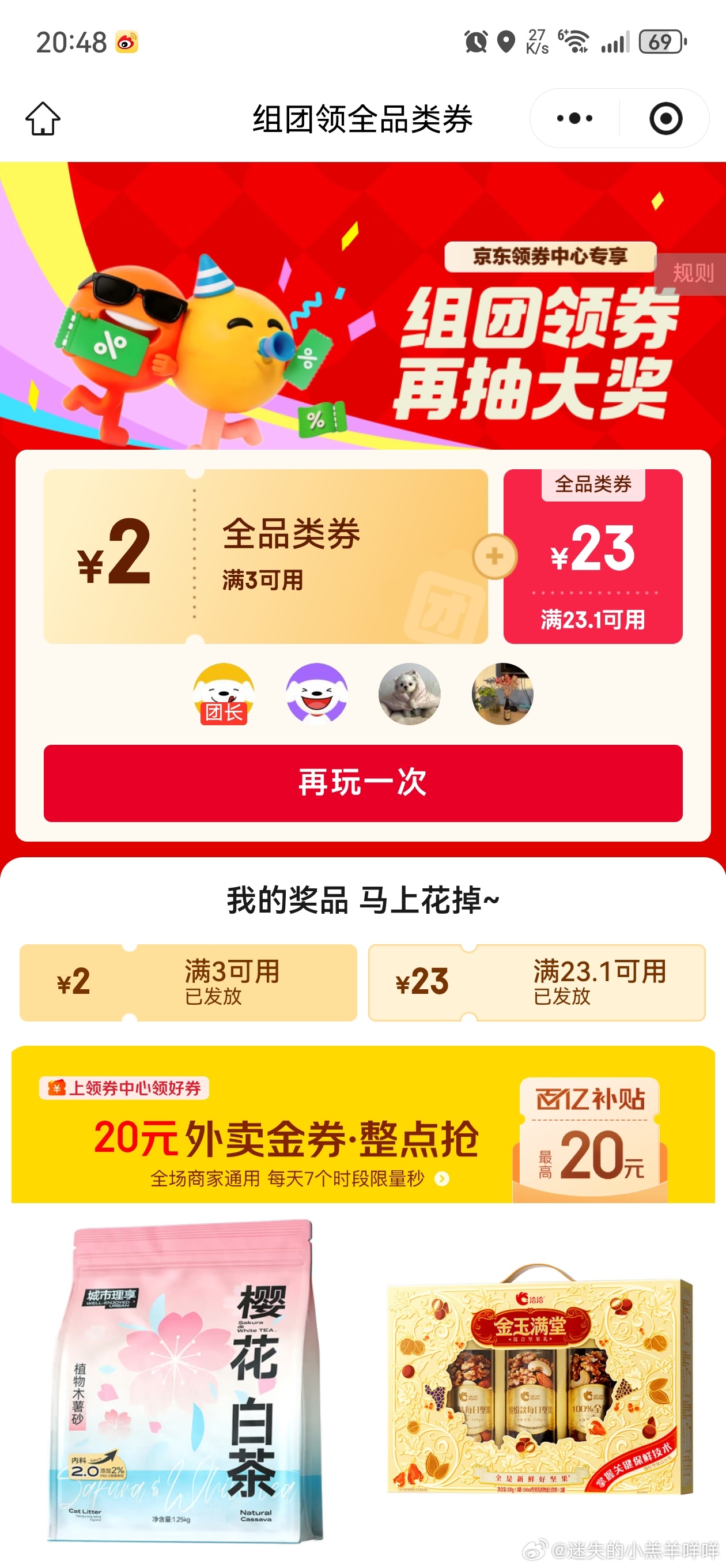The height and width of the screenshot is (1568, 726).
Task: Open the ¥2 满3可用 prize coupon
Action: pos(188,982)
